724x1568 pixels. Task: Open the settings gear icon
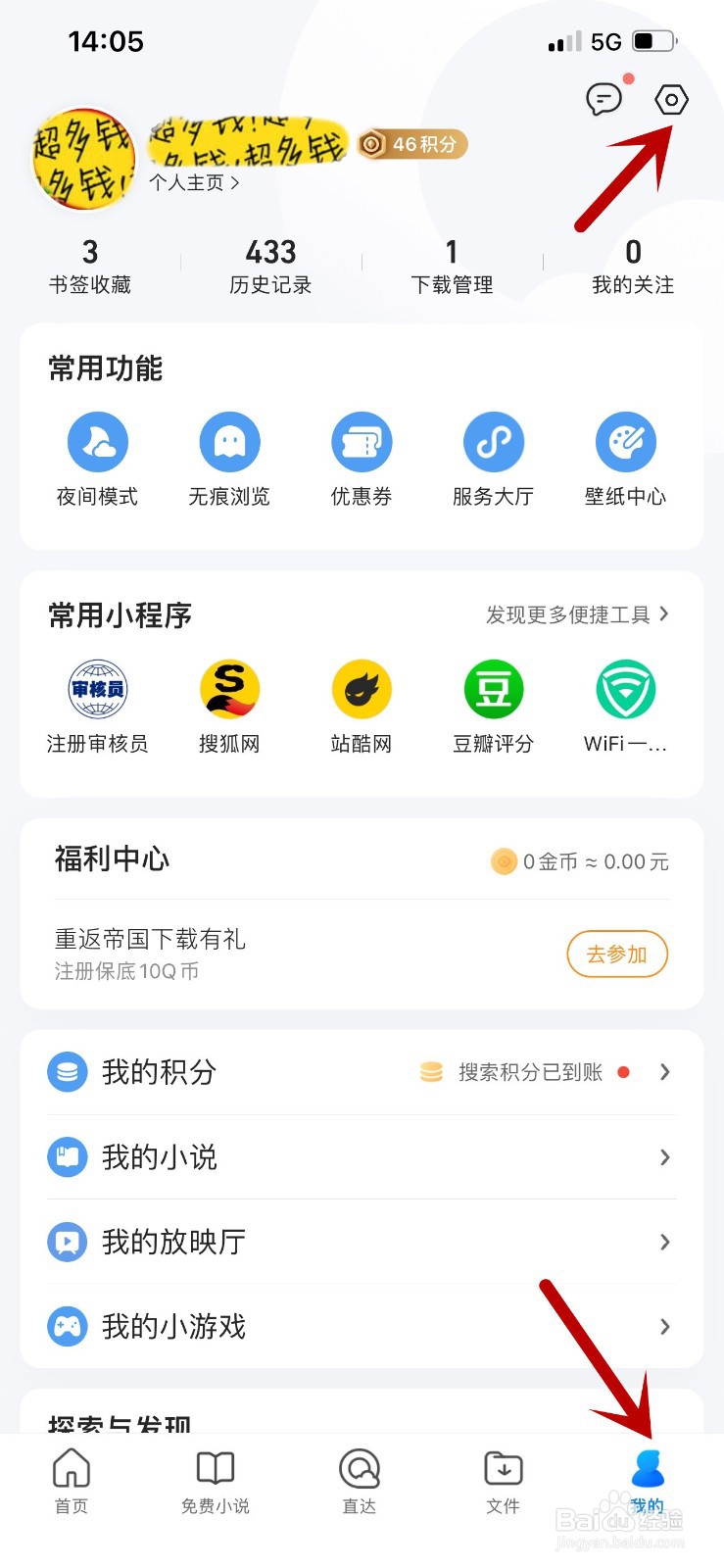[670, 98]
